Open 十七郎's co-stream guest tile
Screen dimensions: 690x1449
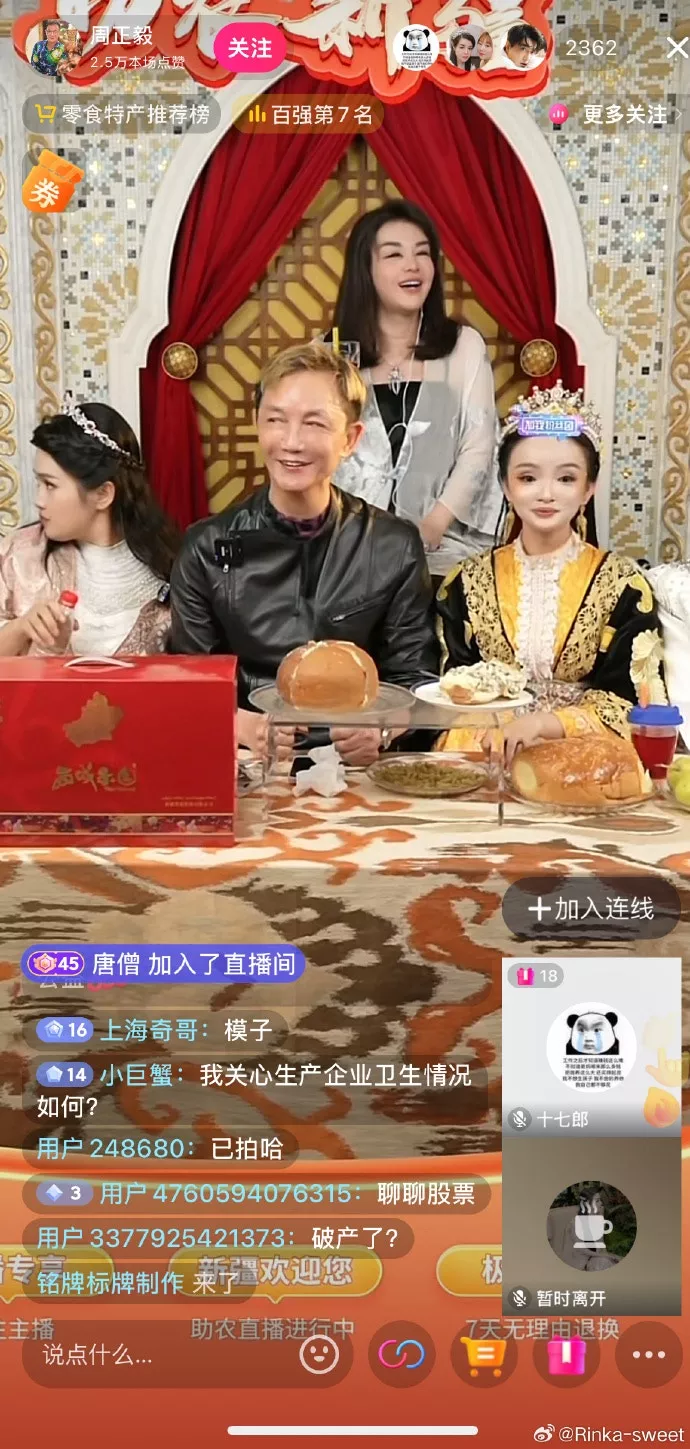tap(591, 1046)
